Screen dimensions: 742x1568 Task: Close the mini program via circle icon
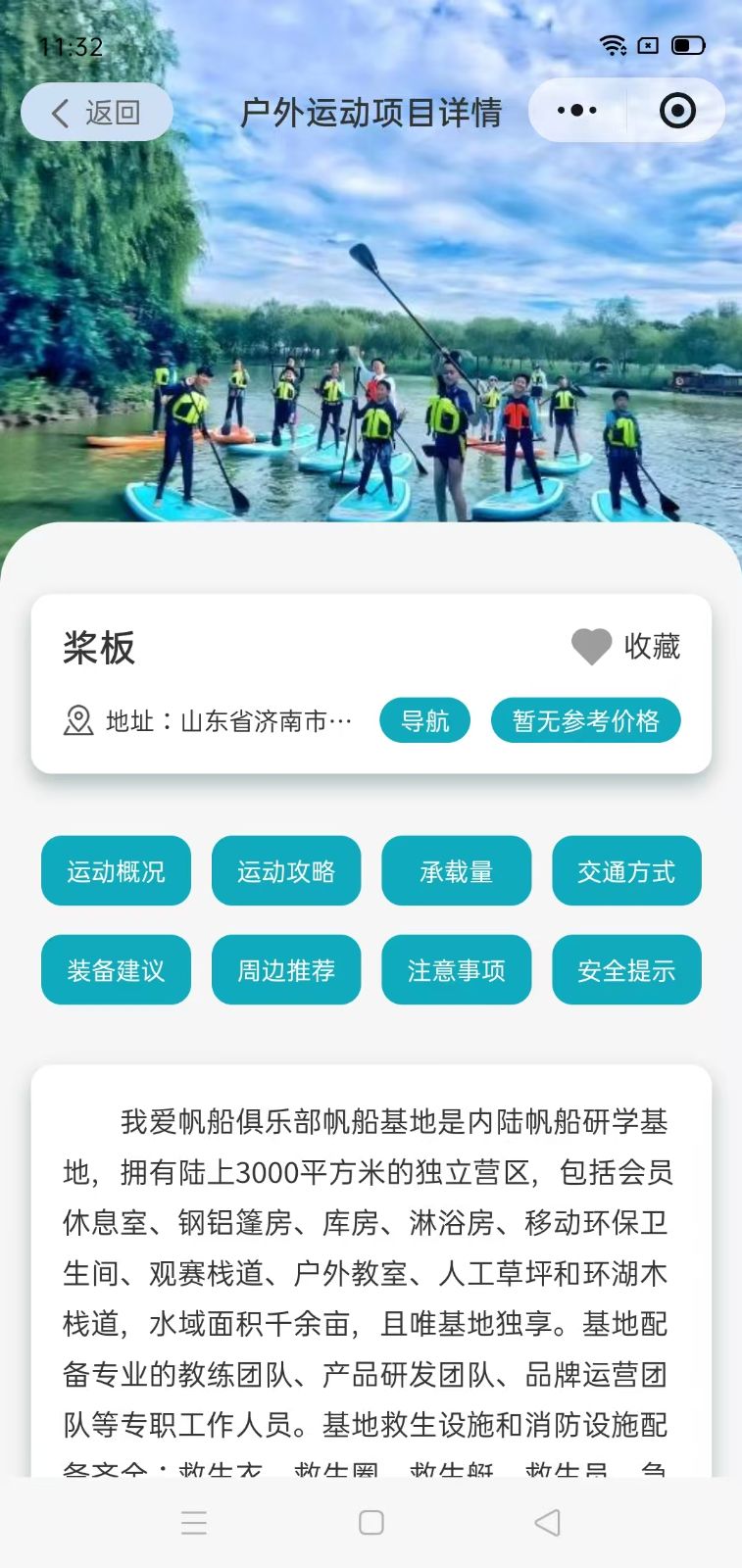[x=677, y=111]
